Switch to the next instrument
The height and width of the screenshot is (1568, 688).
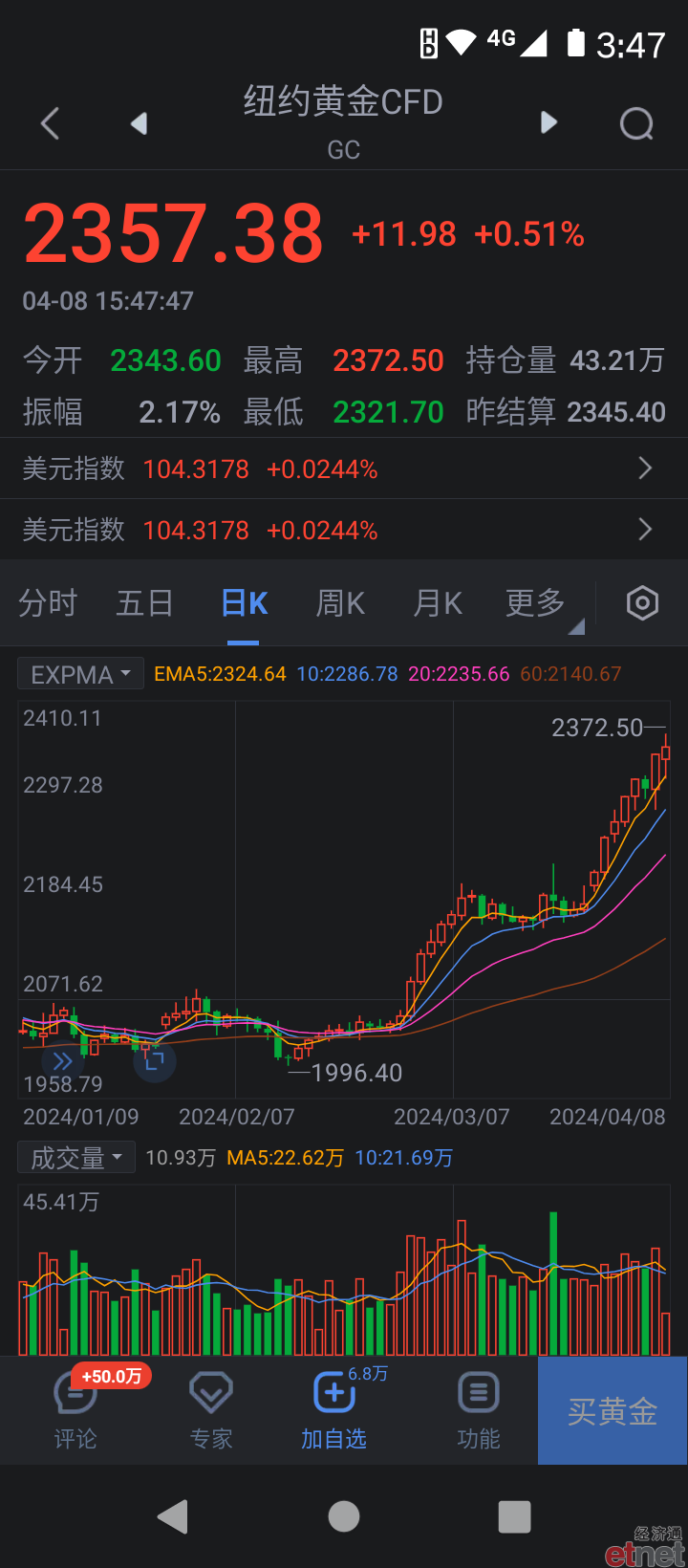(x=548, y=122)
